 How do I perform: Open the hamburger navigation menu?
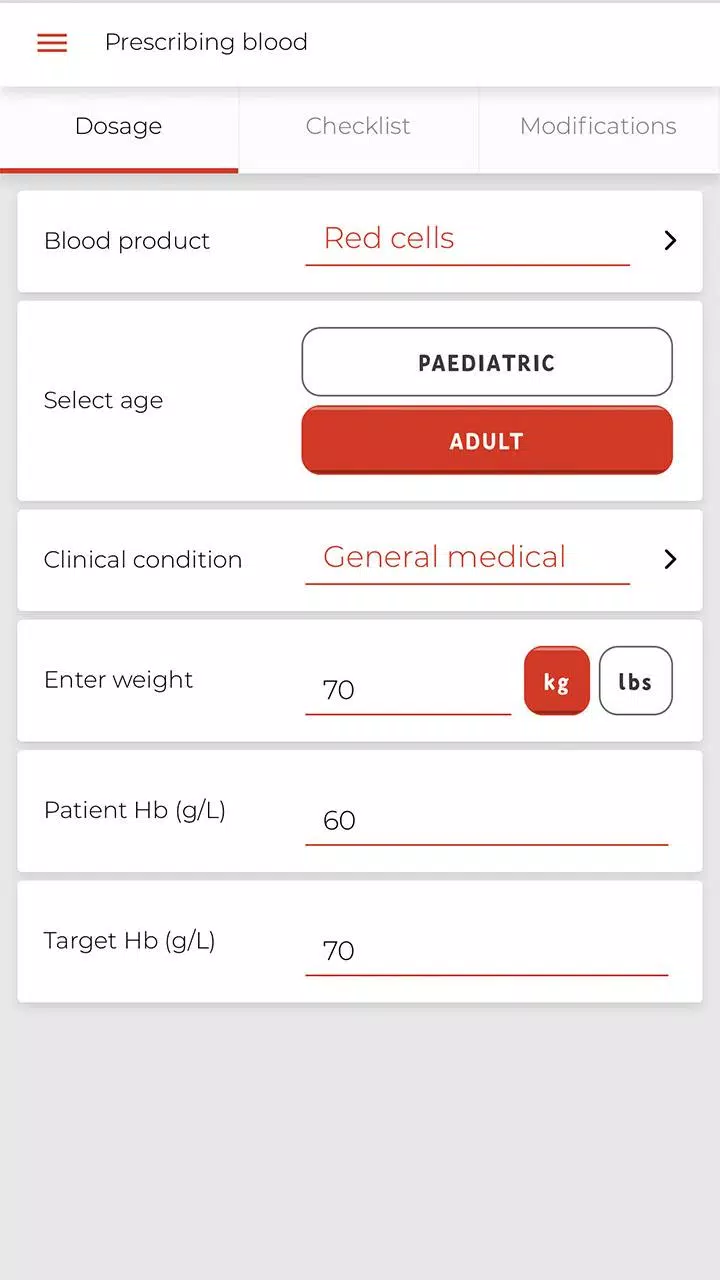pos(52,43)
